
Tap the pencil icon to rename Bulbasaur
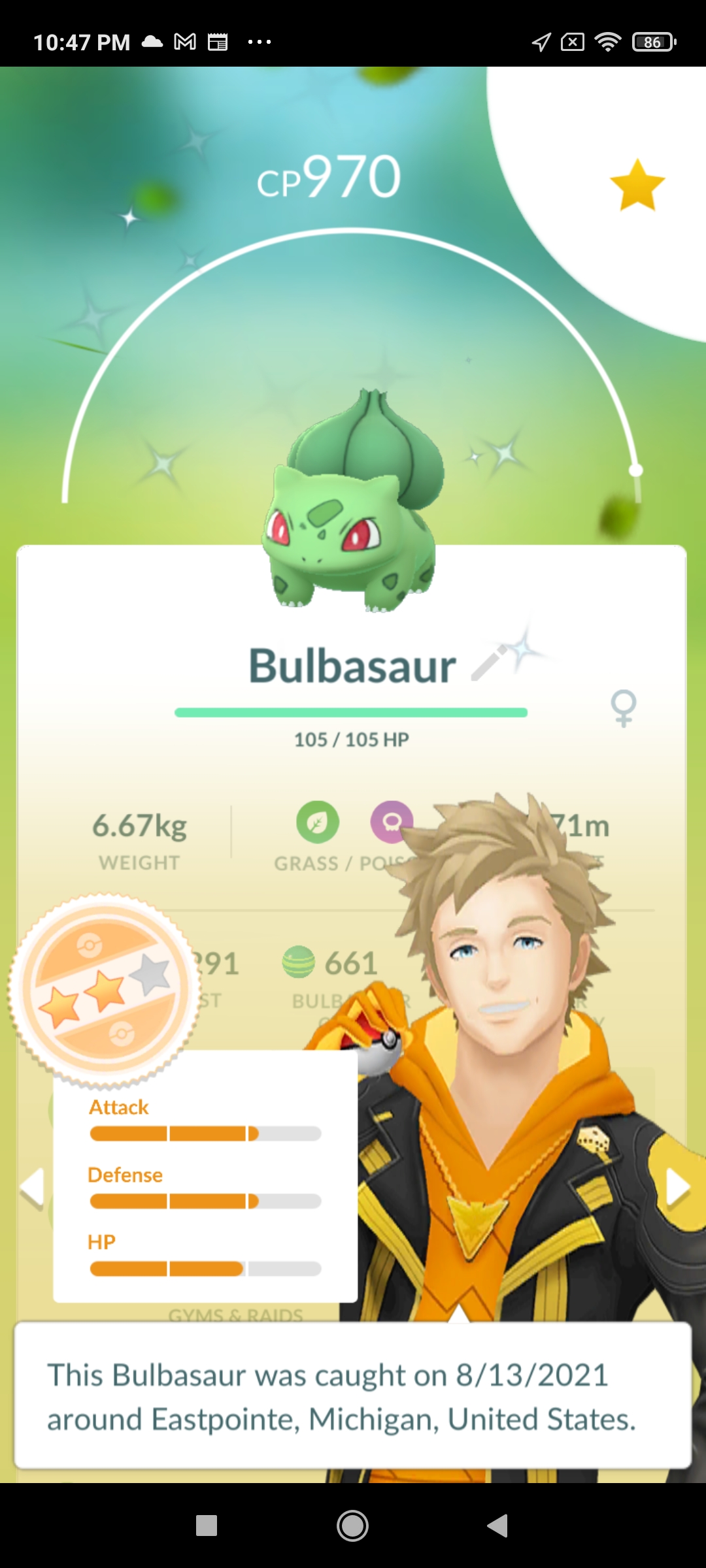(490, 663)
